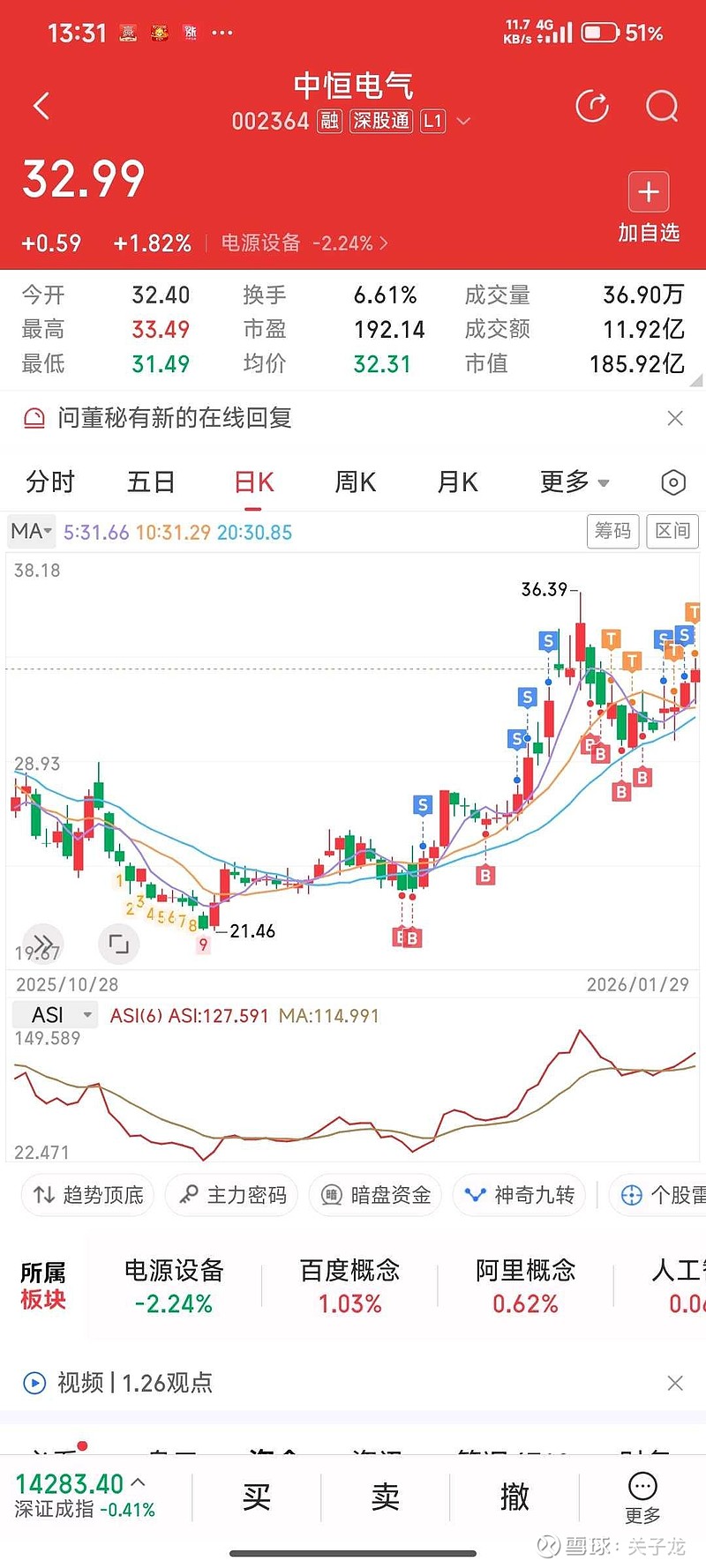The image size is (706, 1568).
Task: Dismiss the 问董秘 notification banner
Action: coord(675,418)
